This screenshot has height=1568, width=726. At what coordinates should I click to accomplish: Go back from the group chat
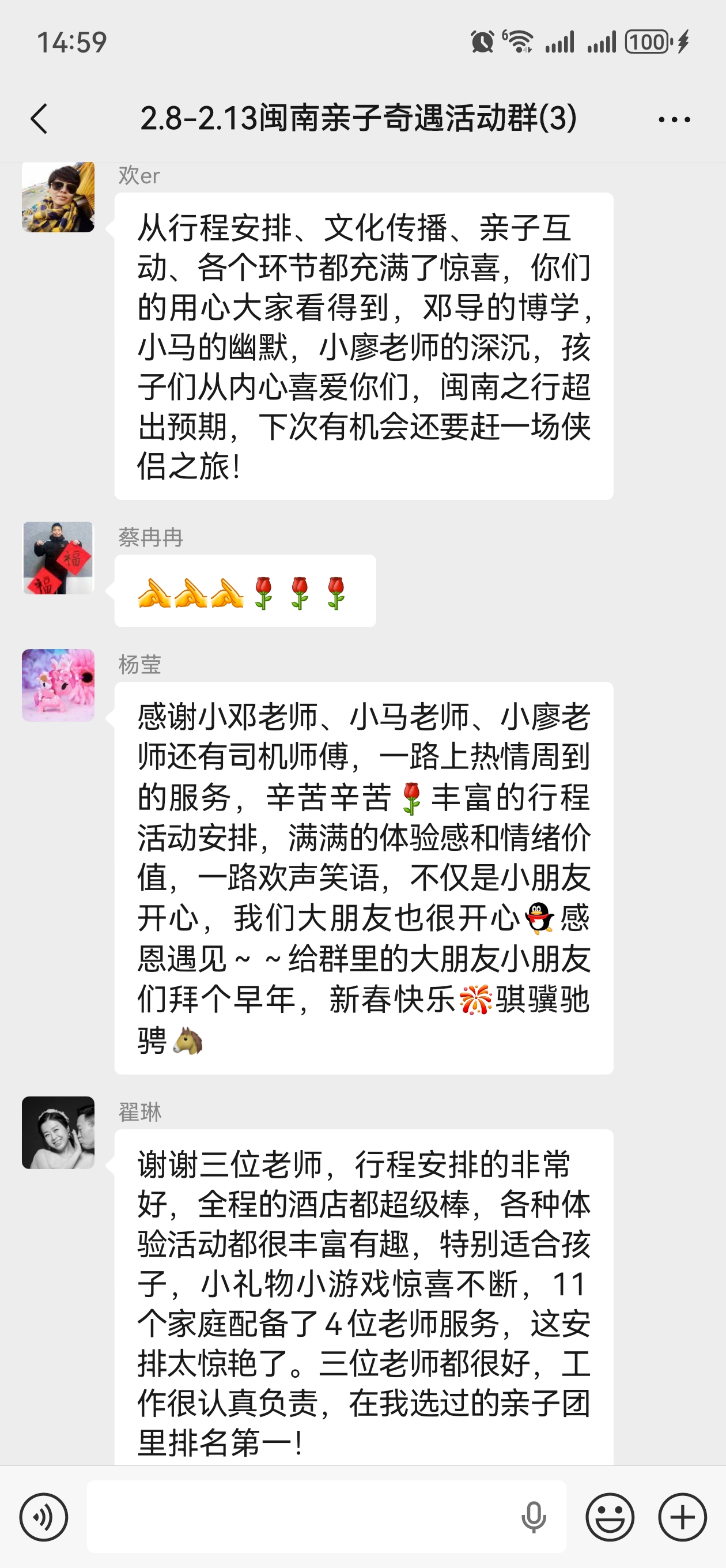pyautogui.click(x=39, y=118)
